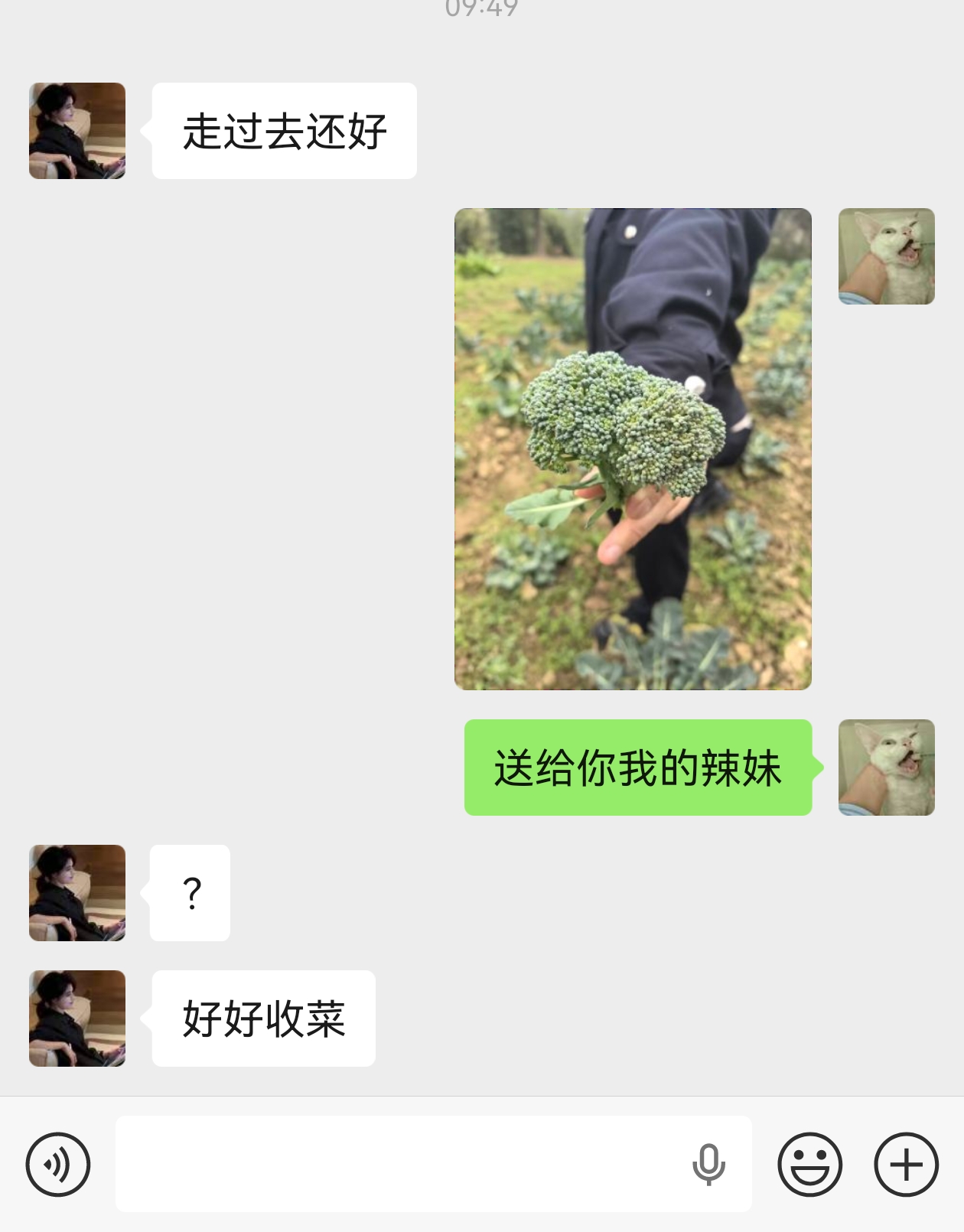
Task: Switch to voice message input mode
Action: [x=58, y=1164]
